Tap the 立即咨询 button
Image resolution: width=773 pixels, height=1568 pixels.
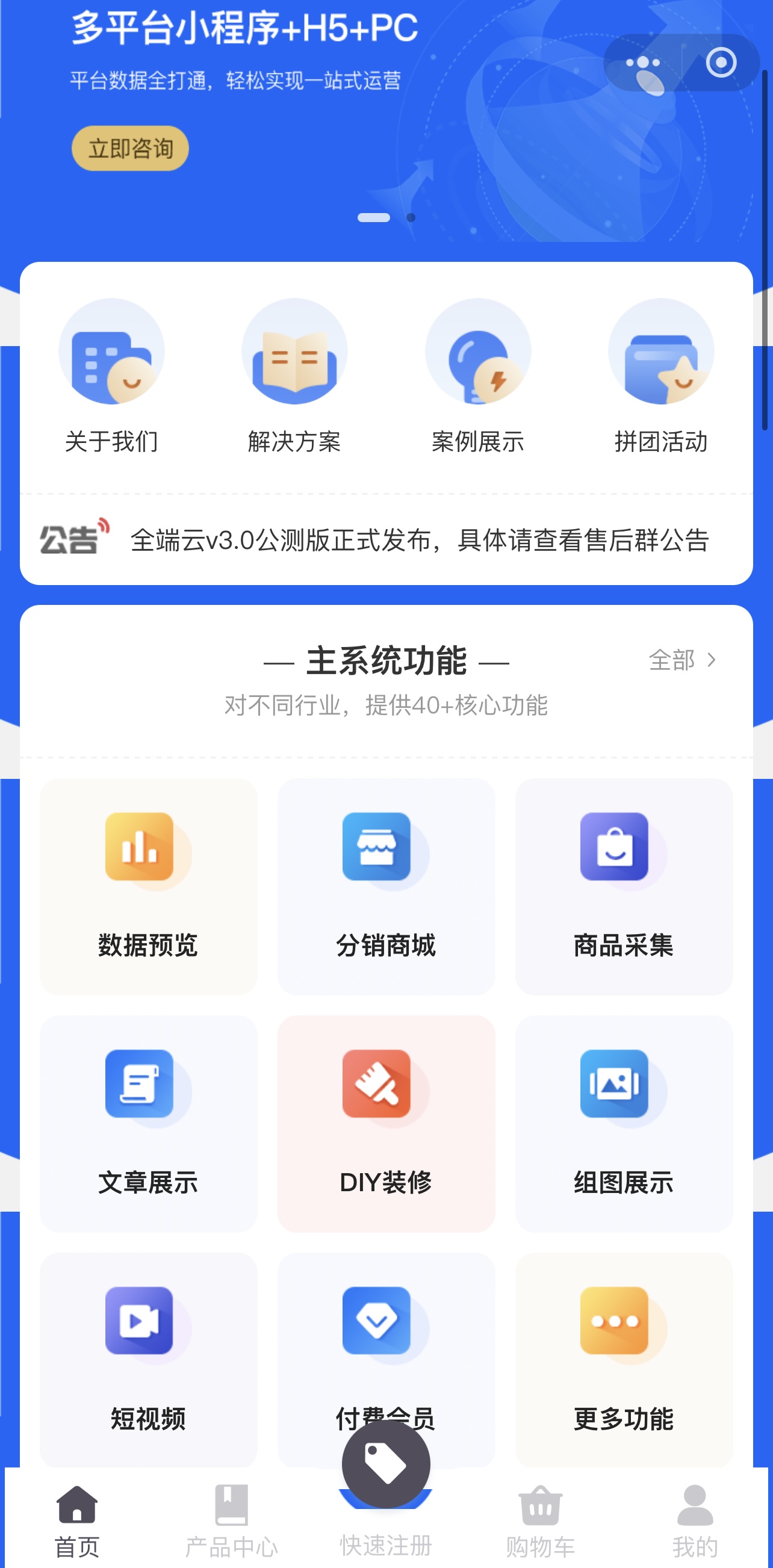point(130,149)
